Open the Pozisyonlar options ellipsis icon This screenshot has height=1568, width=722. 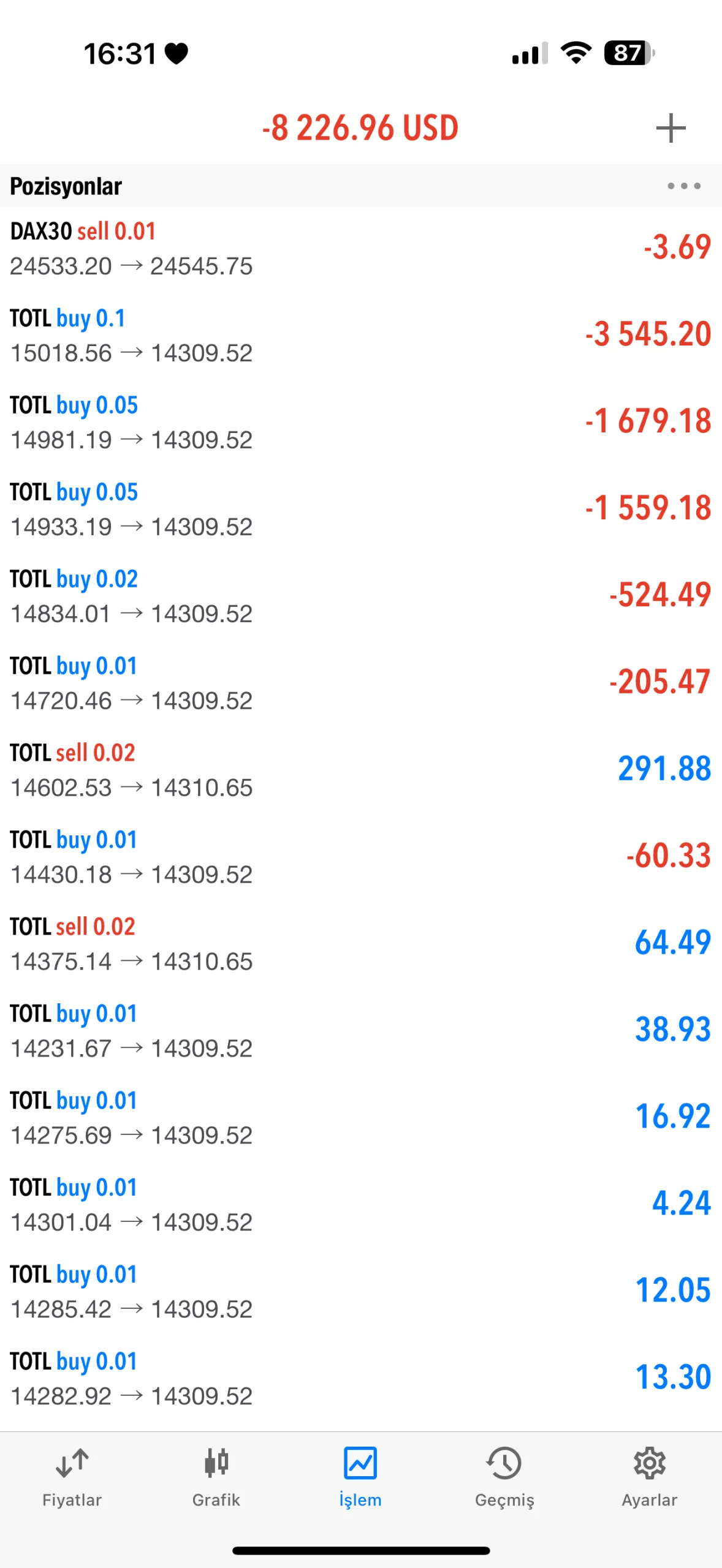682,186
